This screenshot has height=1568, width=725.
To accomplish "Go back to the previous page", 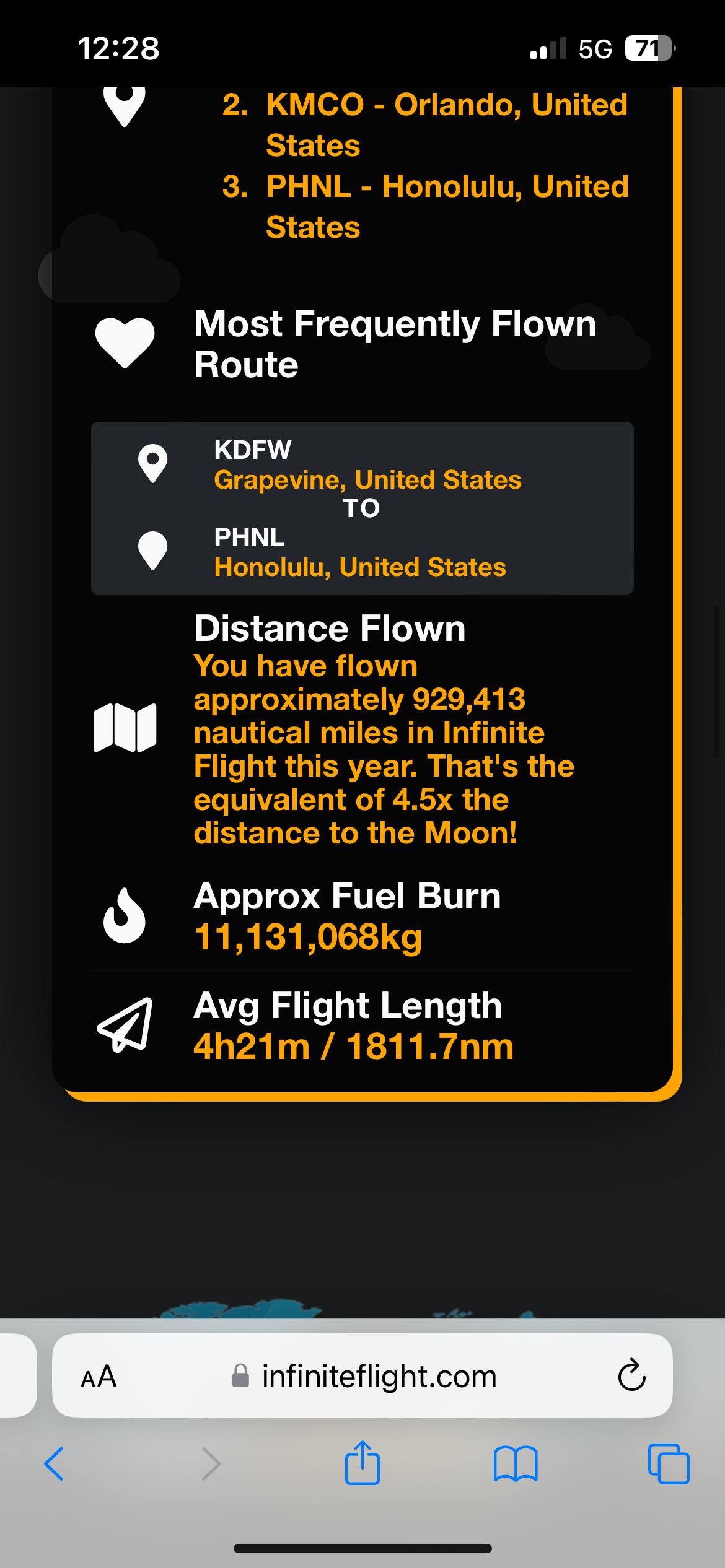I will coord(55,1464).
